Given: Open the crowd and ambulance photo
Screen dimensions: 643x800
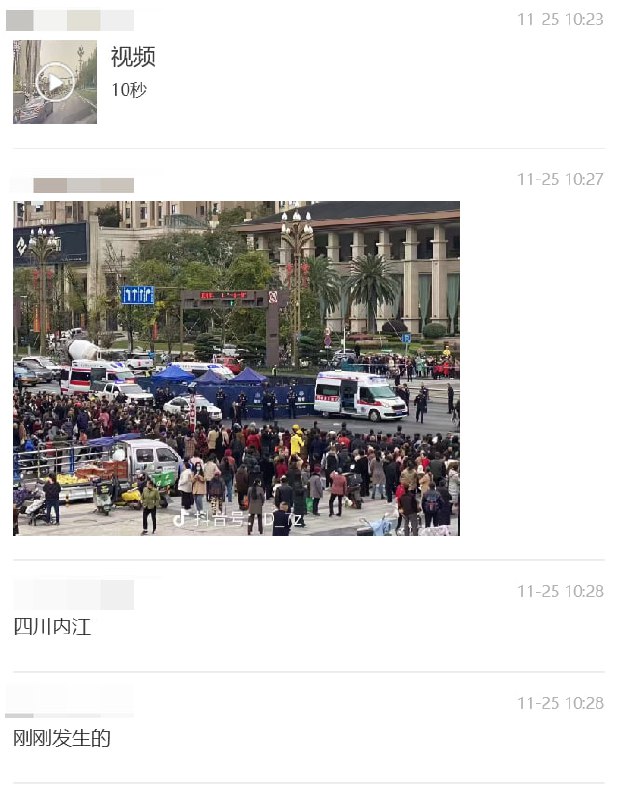Looking at the screenshot, I should pos(236,368).
